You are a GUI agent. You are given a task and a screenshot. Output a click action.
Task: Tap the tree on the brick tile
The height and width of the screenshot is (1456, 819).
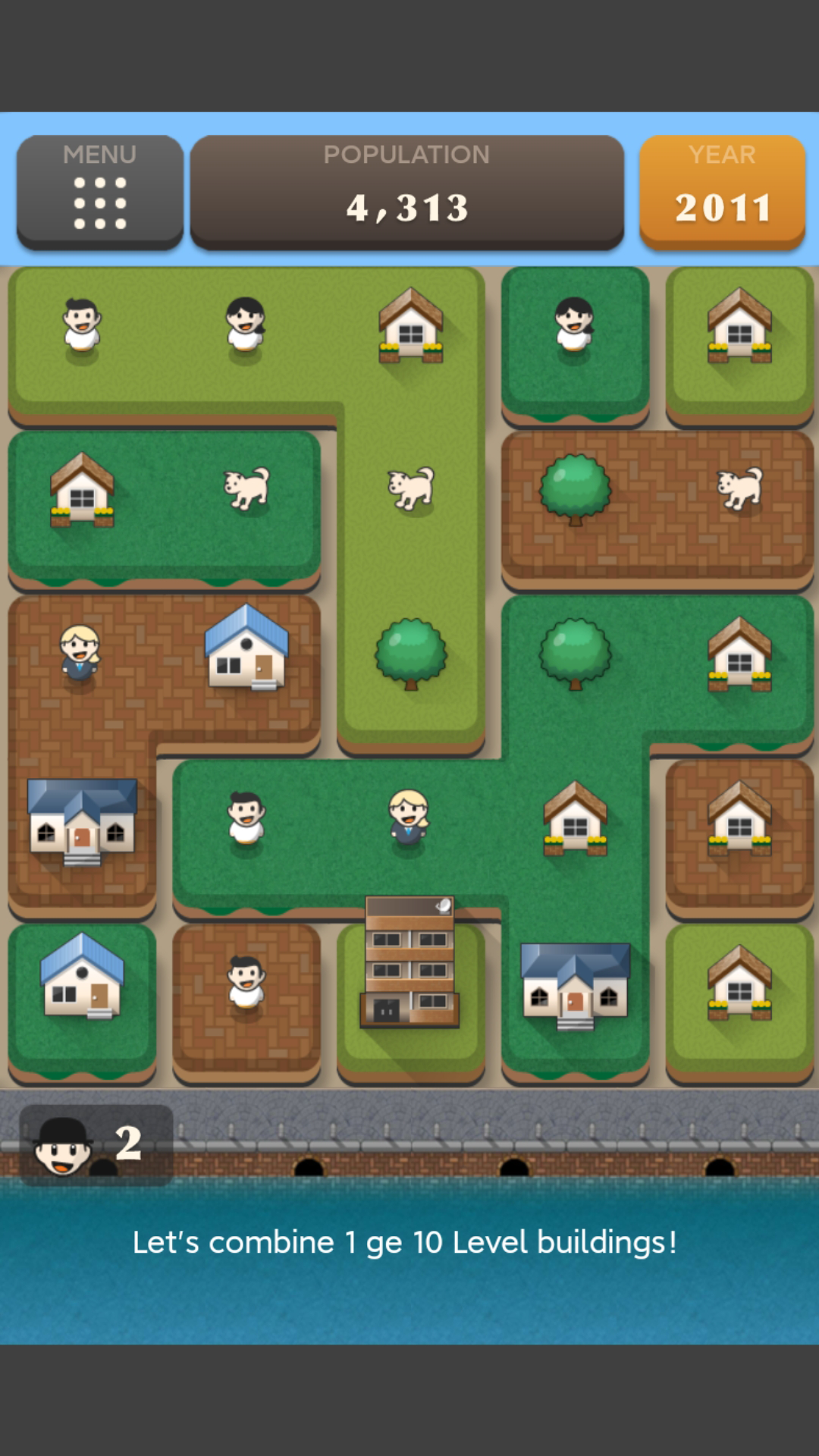(x=575, y=489)
